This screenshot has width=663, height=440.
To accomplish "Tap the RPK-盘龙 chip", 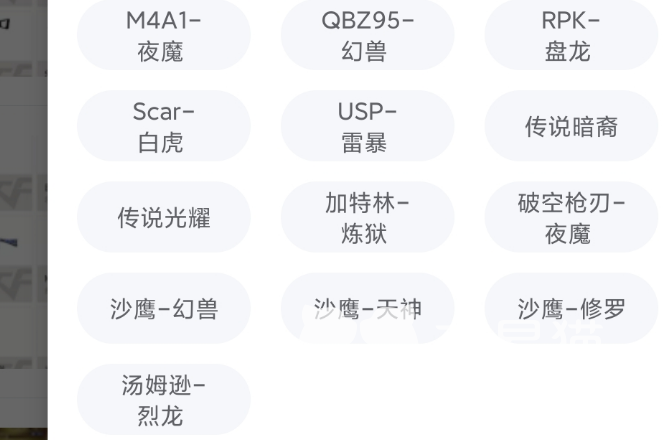I will tap(571, 36).
